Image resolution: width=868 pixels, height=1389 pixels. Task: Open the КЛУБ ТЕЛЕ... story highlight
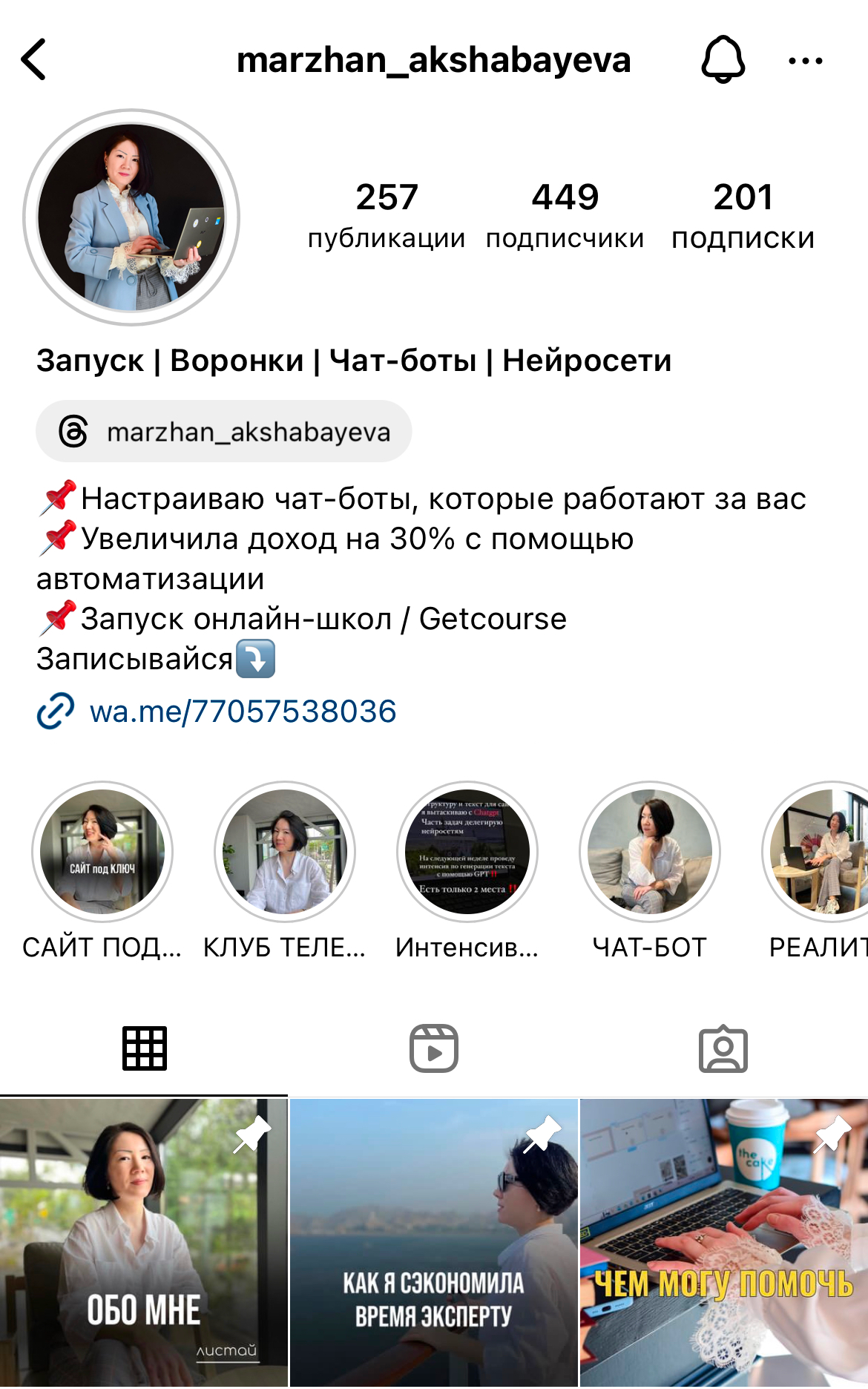285,851
